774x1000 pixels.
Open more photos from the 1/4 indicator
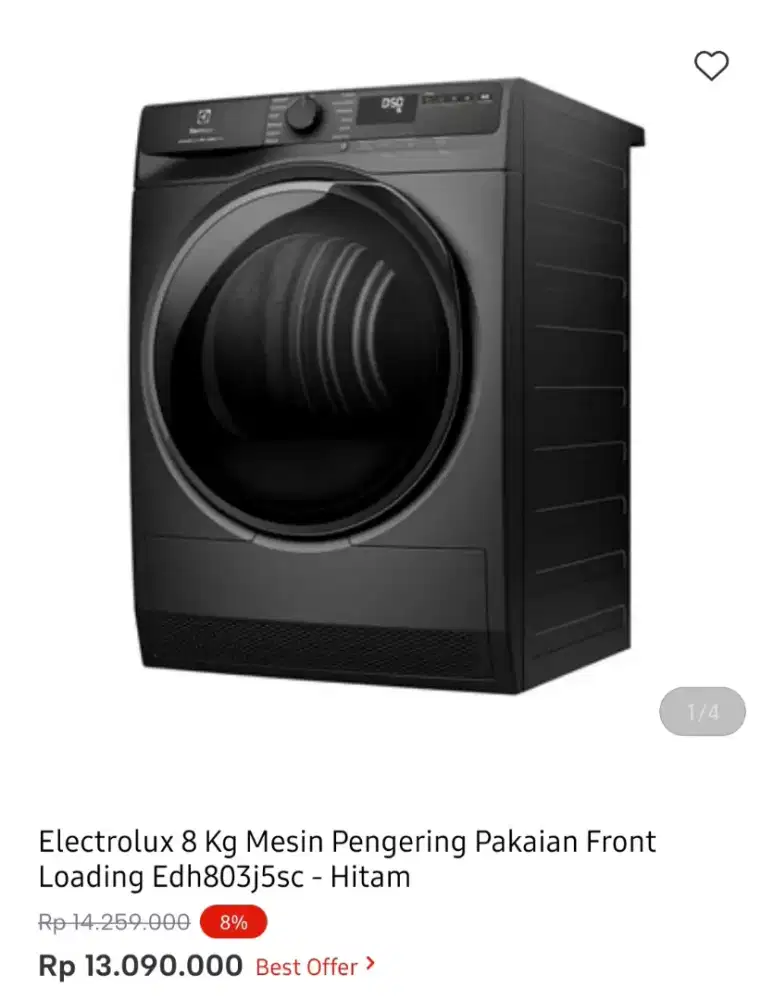(x=700, y=710)
